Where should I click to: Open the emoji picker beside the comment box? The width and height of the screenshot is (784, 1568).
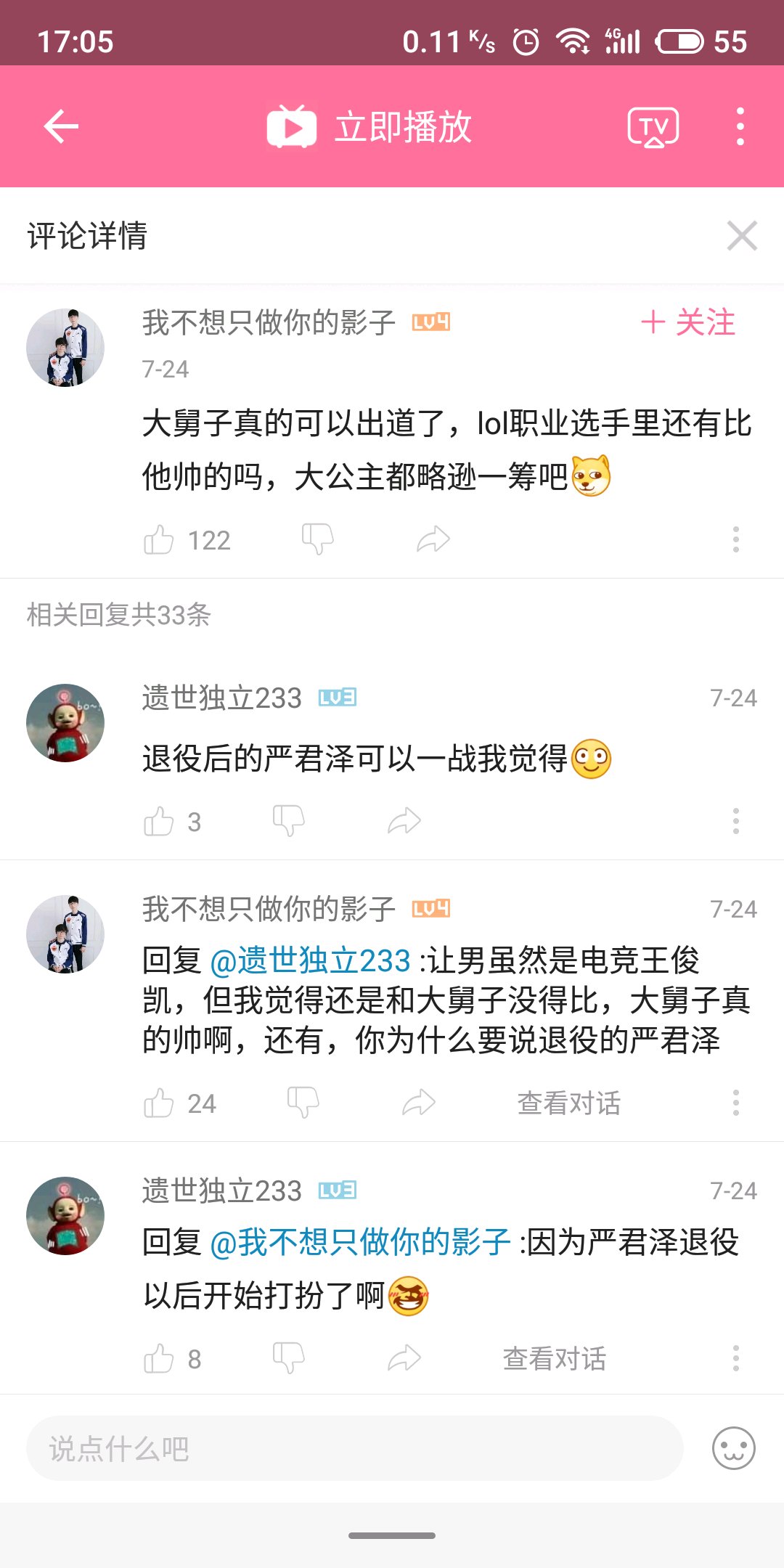[733, 1449]
